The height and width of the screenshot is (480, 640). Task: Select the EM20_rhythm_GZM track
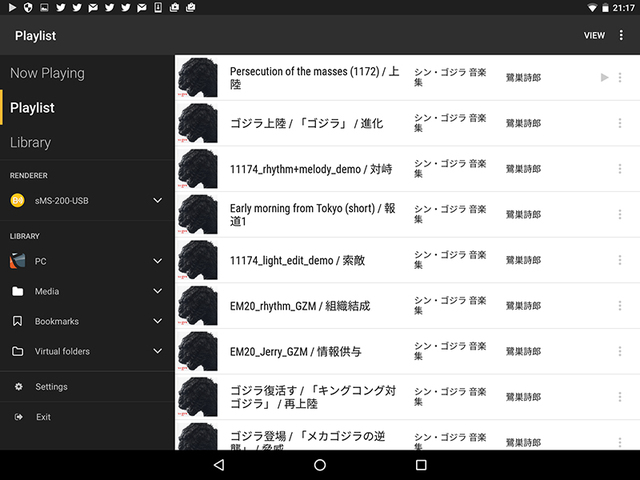300,305
